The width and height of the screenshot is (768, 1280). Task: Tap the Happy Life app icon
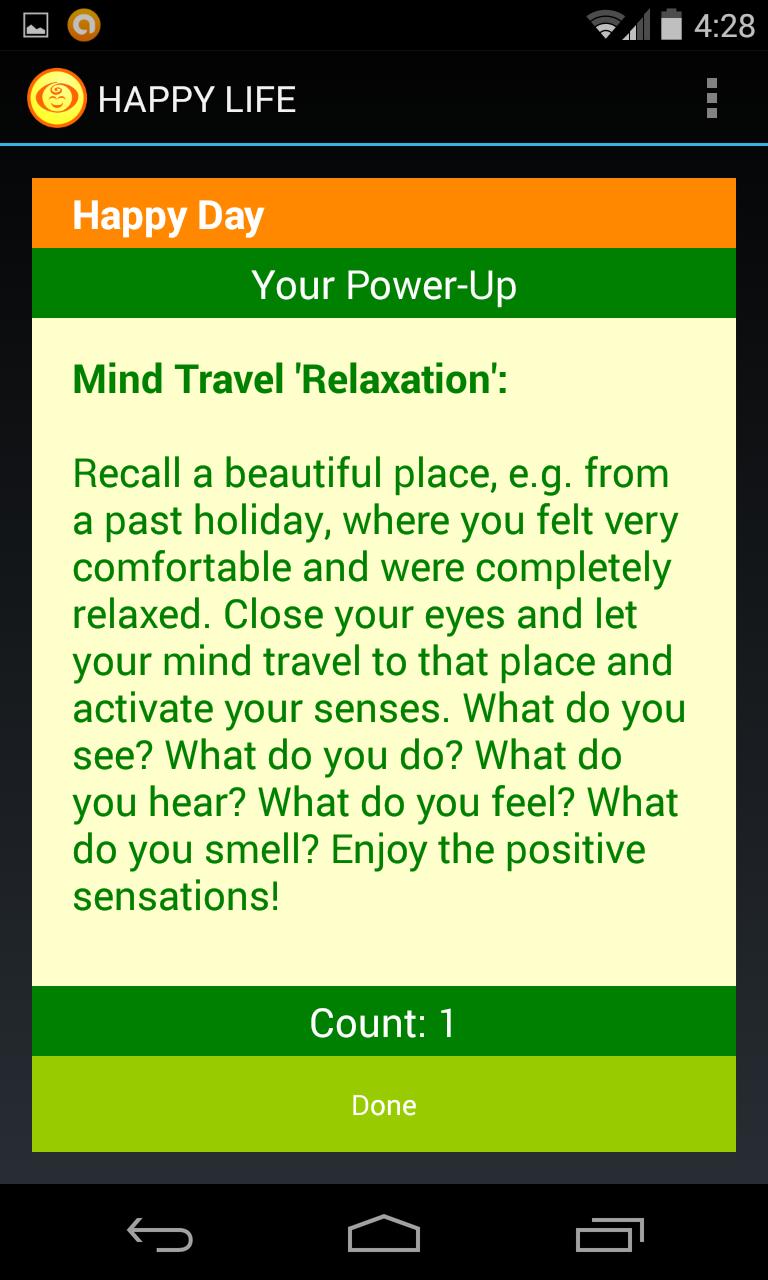click(56, 98)
